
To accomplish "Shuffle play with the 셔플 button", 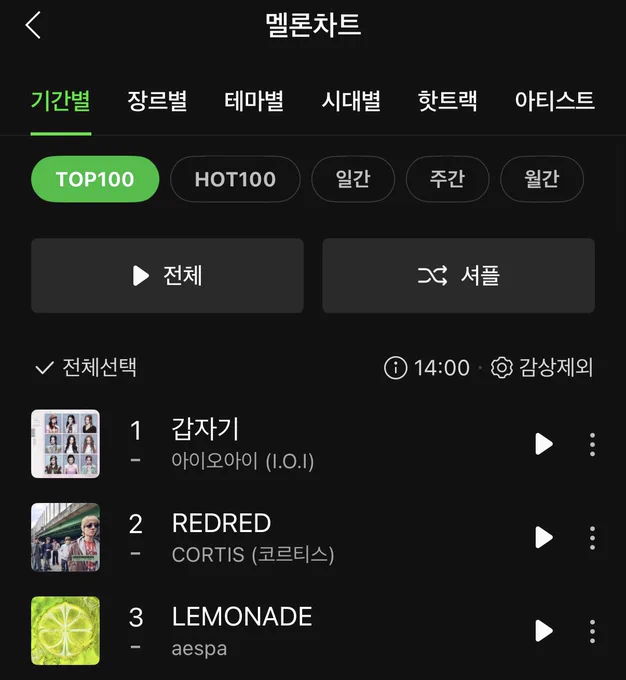I will (x=459, y=275).
